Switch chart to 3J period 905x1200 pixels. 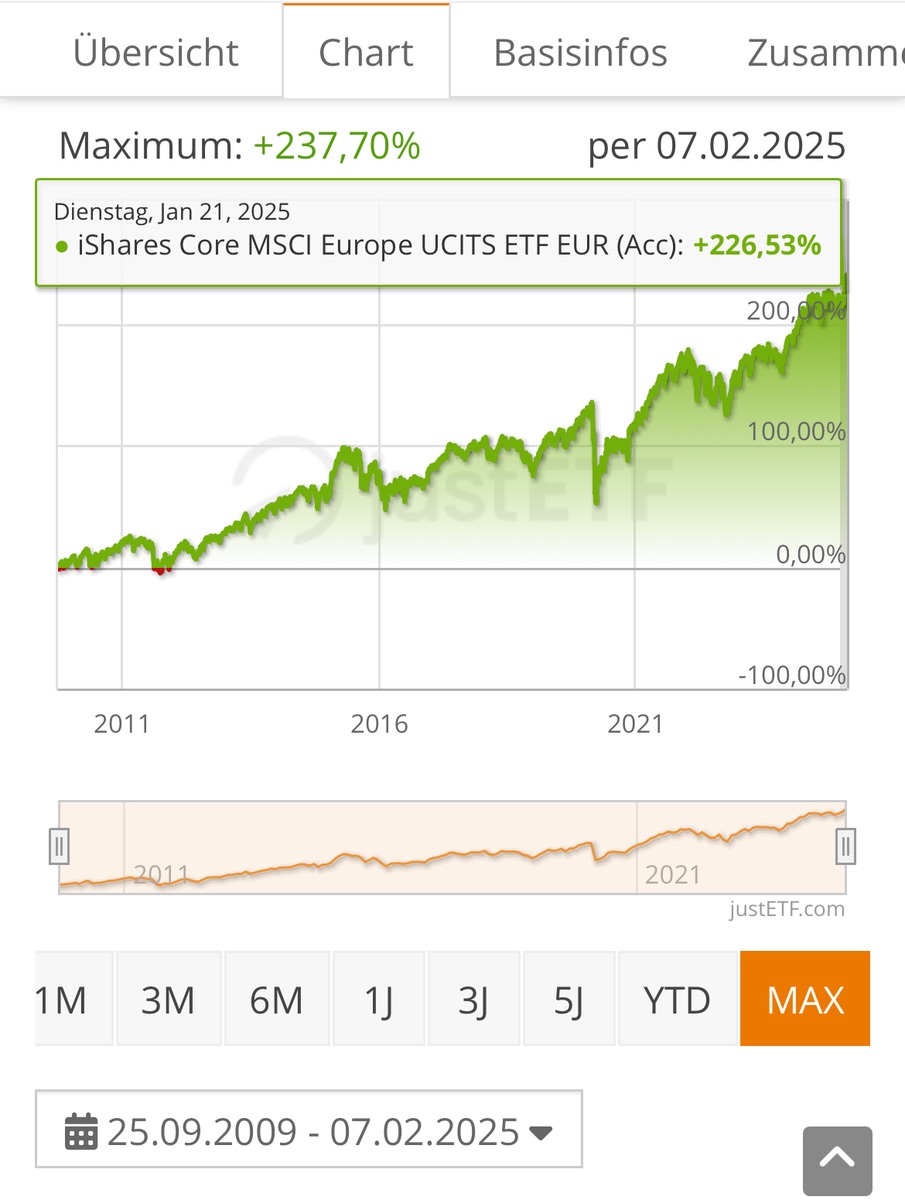pyautogui.click(x=473, y=999)
